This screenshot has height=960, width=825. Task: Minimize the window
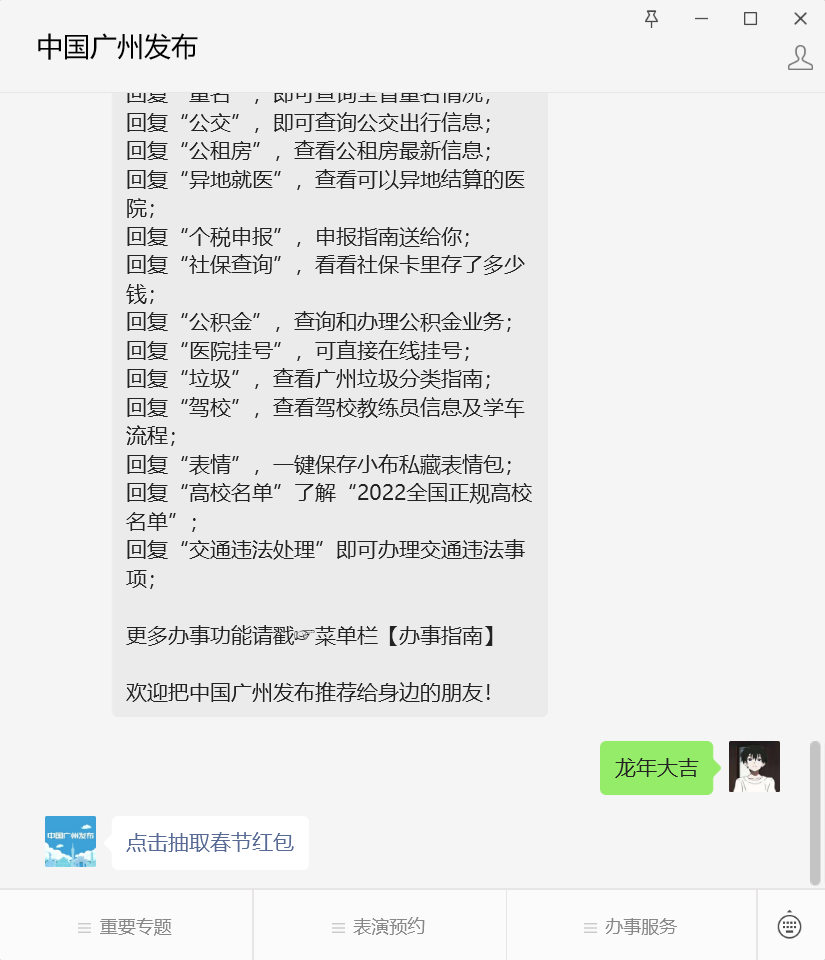pyautogui.click(x=701, y=18)
